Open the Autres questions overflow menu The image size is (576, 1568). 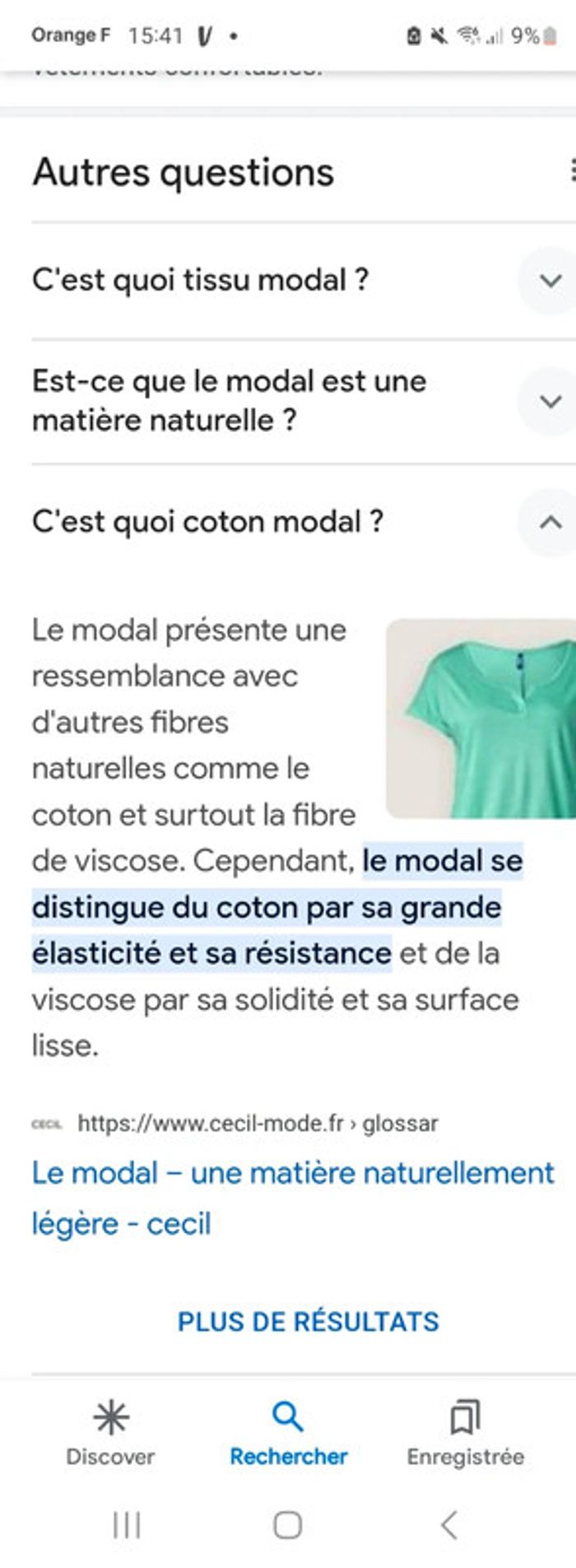pos(569,171)
